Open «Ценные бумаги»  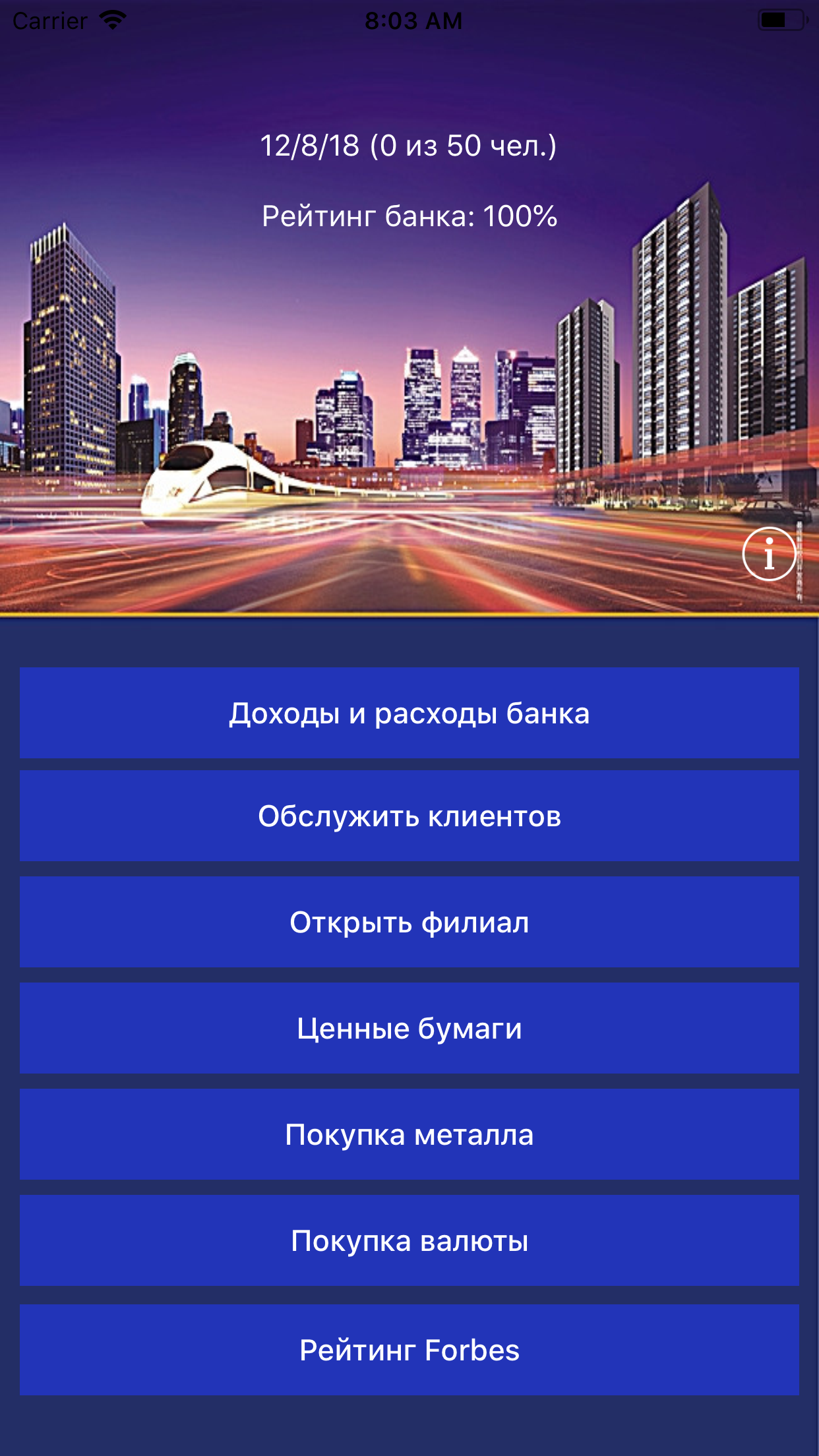tap(409, 1029)
